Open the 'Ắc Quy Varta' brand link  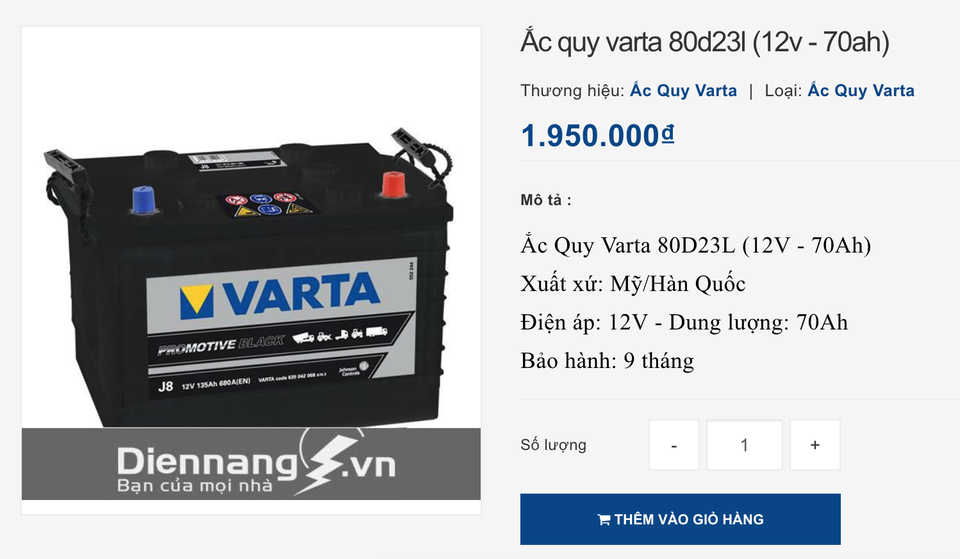(x=683, y=91)
